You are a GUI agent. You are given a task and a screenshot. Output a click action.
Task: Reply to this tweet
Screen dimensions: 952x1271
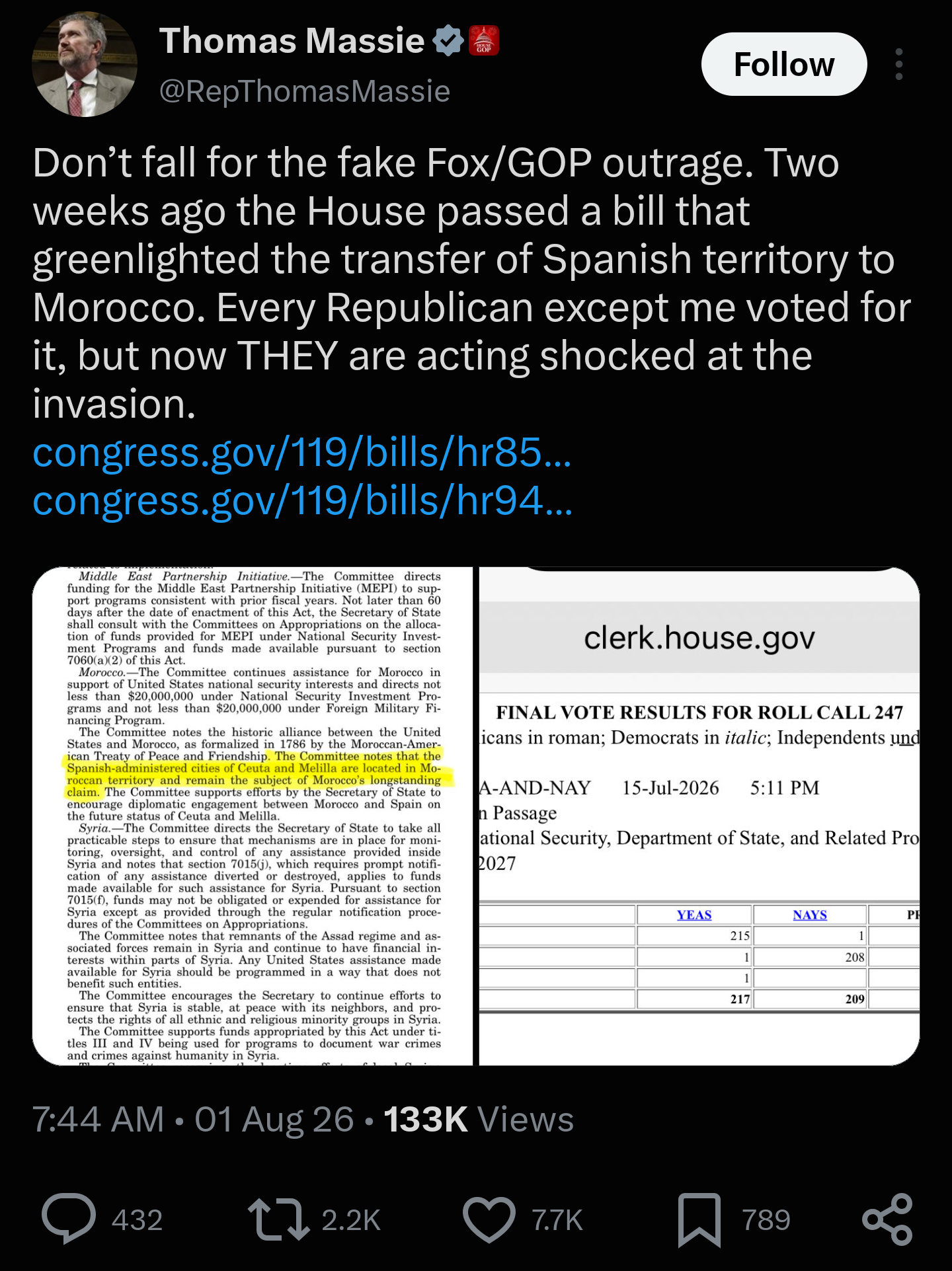pyautogui.click(x=69, y=1219)
